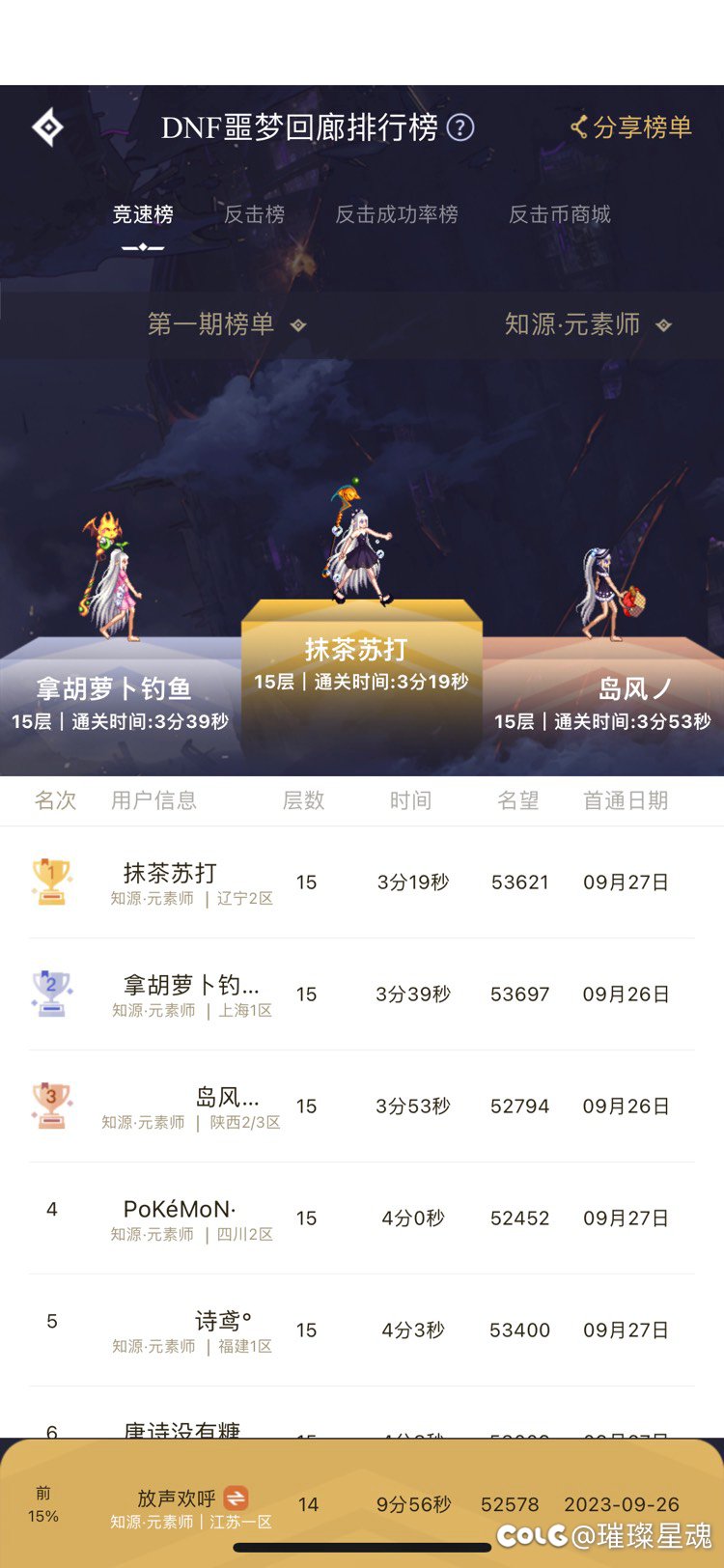Tap the silver second-place trophy icon

52,994
